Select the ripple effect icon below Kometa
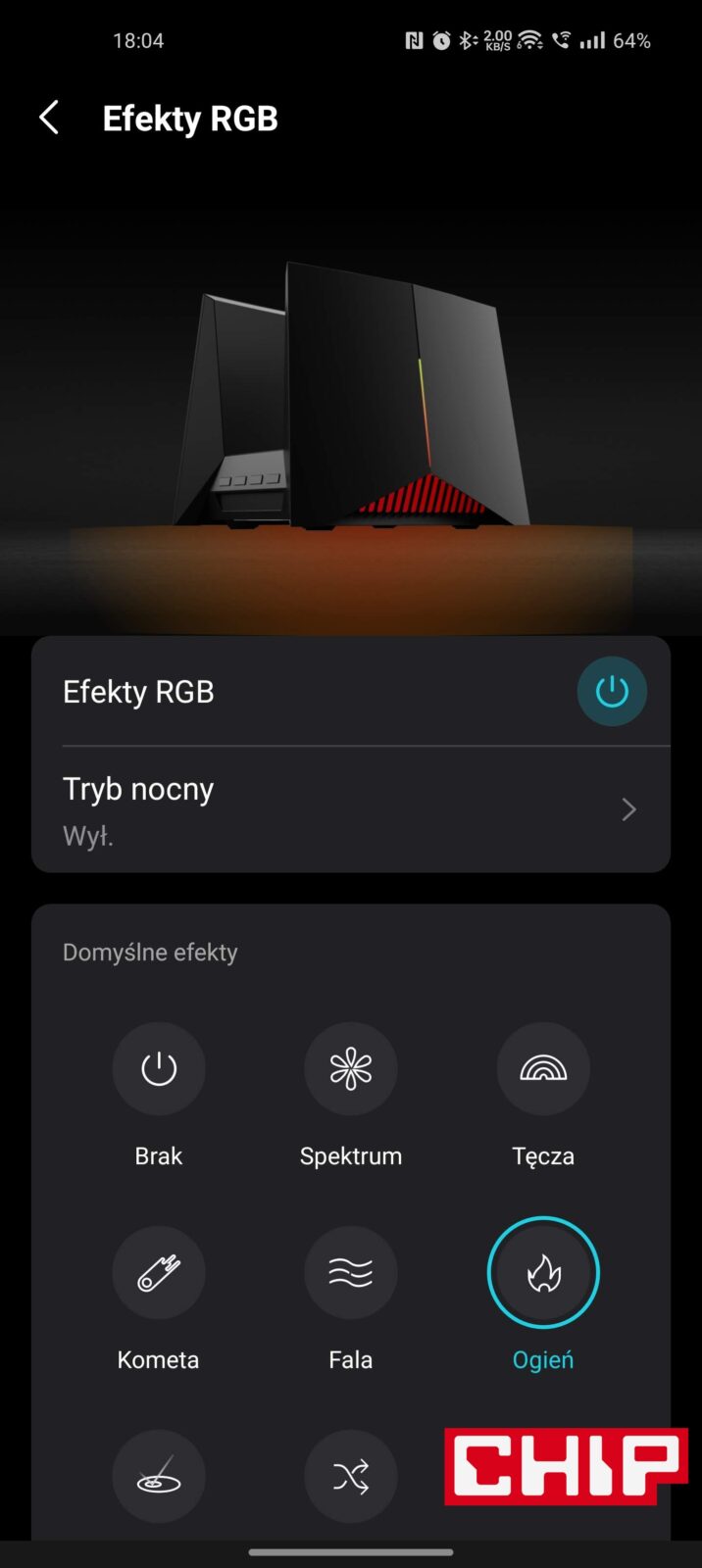This screenshot has height=1568, width=702. click(x=158, y=1476)
